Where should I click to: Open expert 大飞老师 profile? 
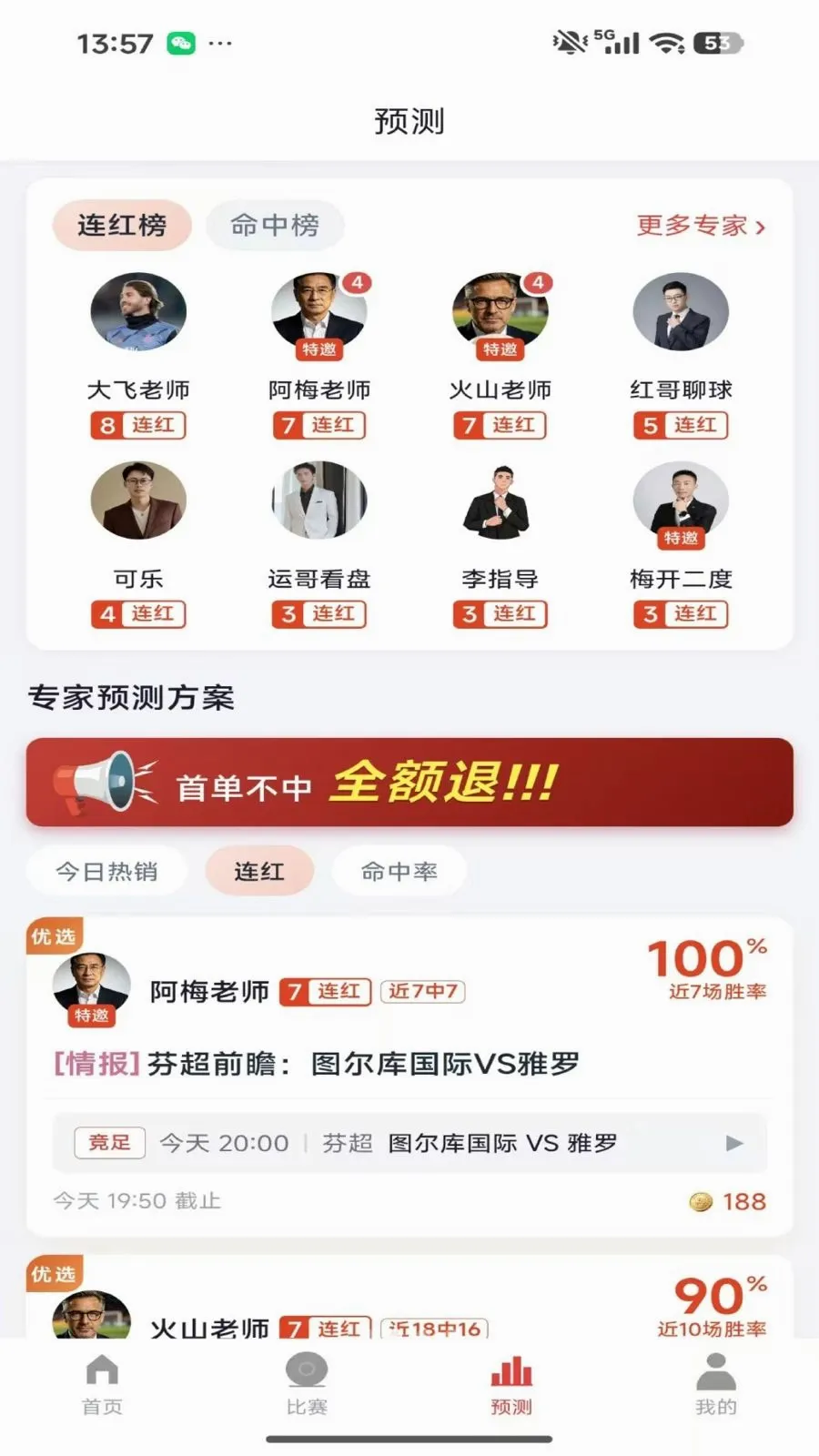(x=138, y=357)
